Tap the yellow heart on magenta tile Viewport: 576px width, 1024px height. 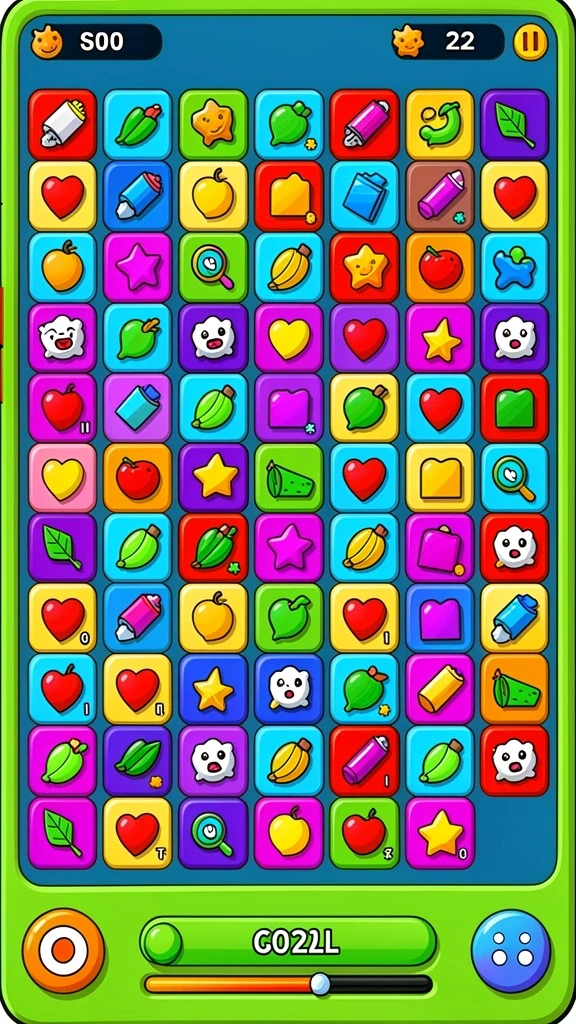pyautogui.click(x=289, y=338)
